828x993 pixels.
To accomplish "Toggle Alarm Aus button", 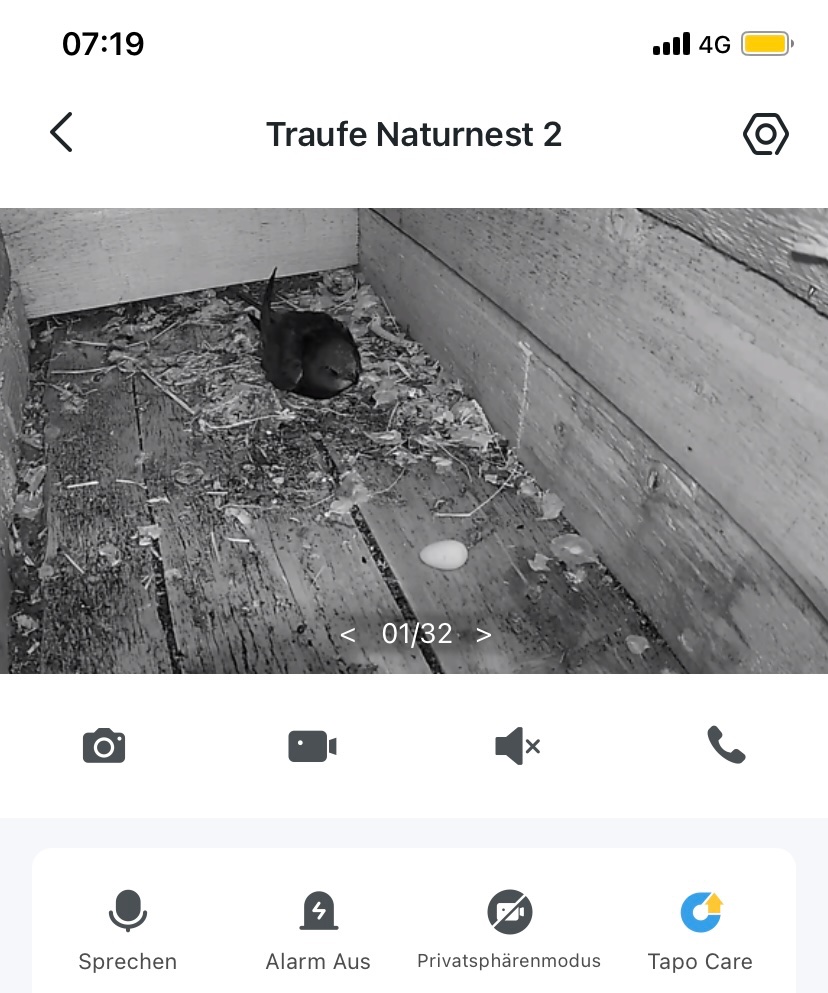I will 318,930.
